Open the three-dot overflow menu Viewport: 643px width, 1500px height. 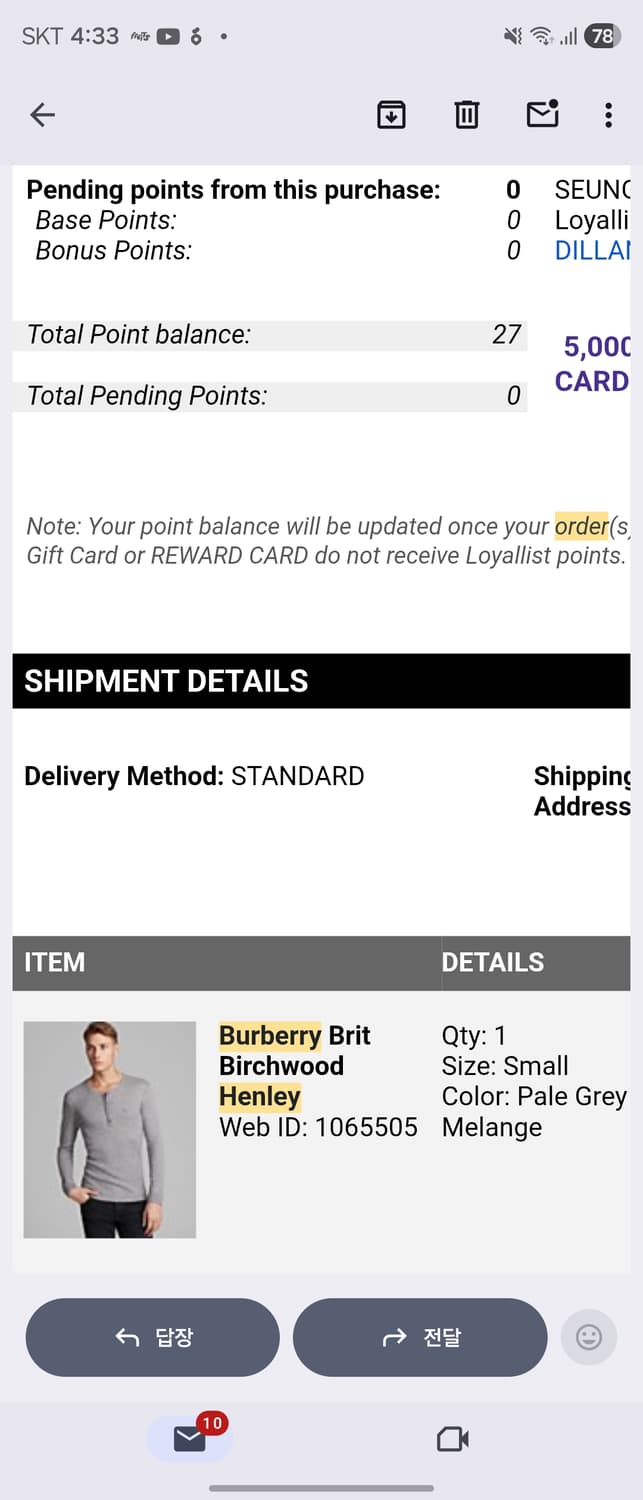[608, 115]
